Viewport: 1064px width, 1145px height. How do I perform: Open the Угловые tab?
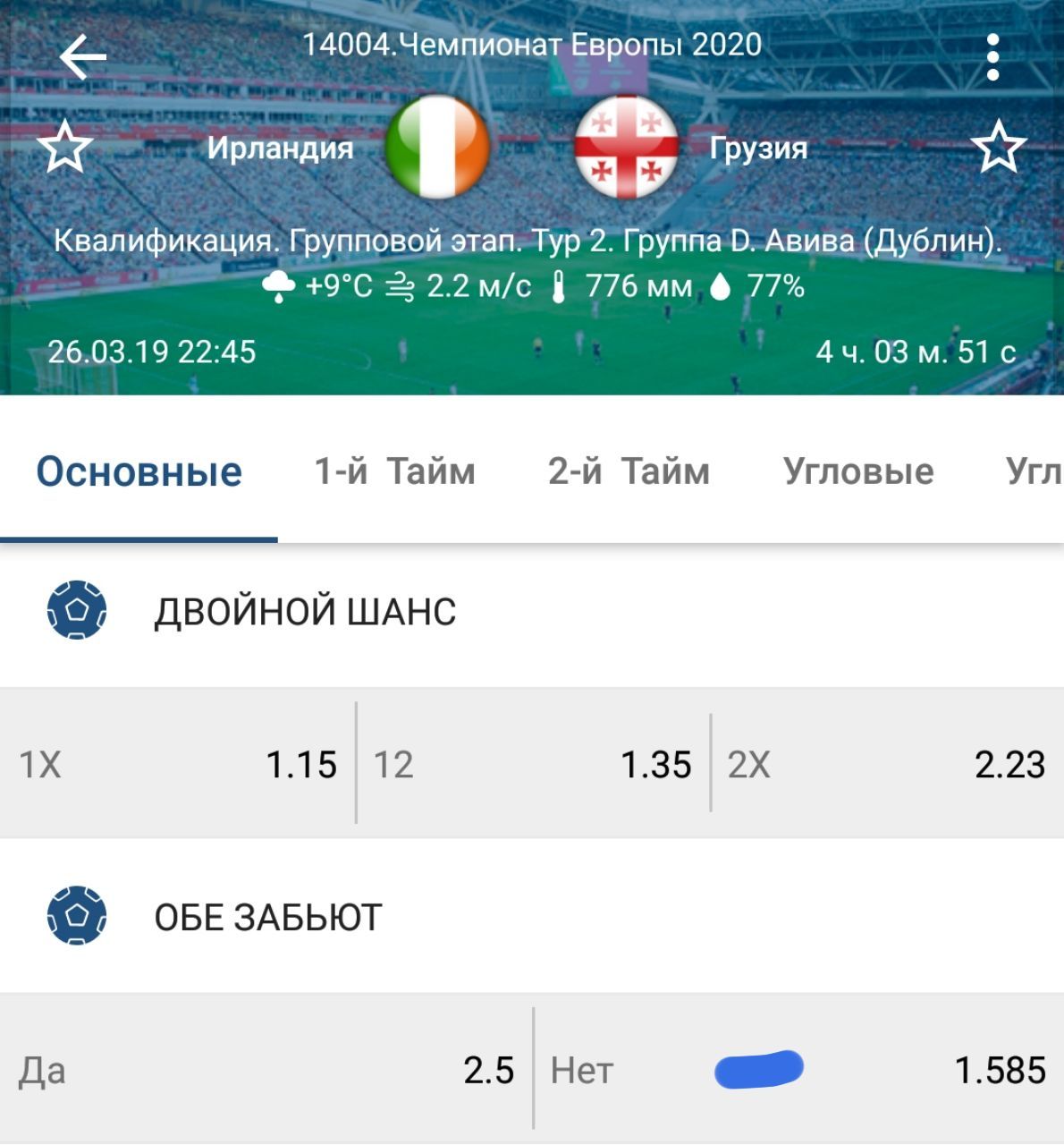click(x=858, y=471)
